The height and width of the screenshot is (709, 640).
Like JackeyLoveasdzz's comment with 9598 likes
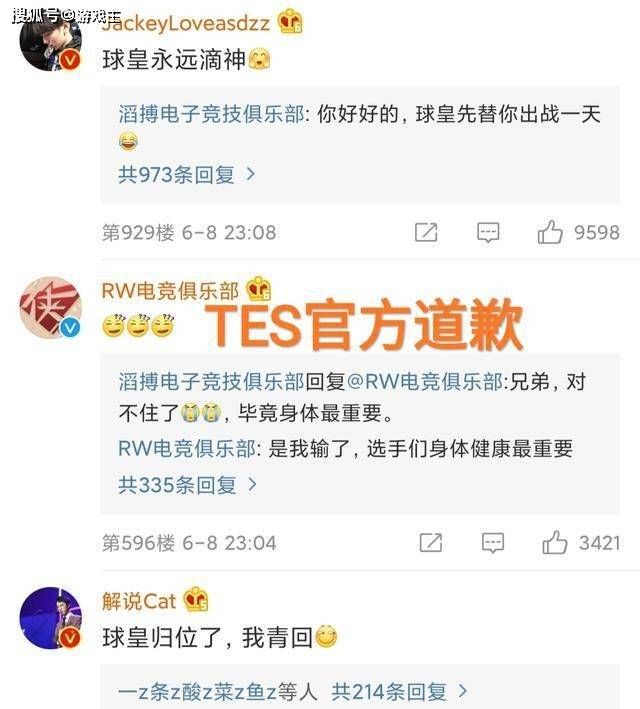point(550,233)
